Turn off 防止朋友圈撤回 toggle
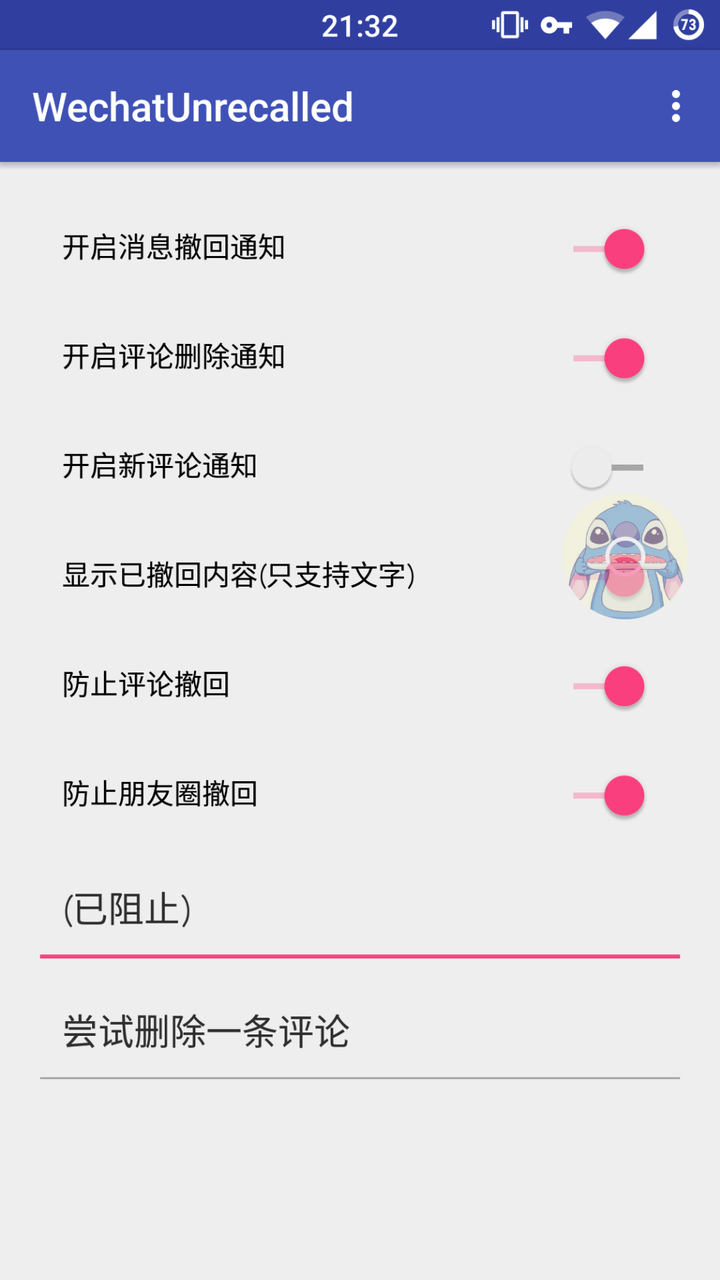This screenshot has width=720, height=1280. click(x=608, y=795)
